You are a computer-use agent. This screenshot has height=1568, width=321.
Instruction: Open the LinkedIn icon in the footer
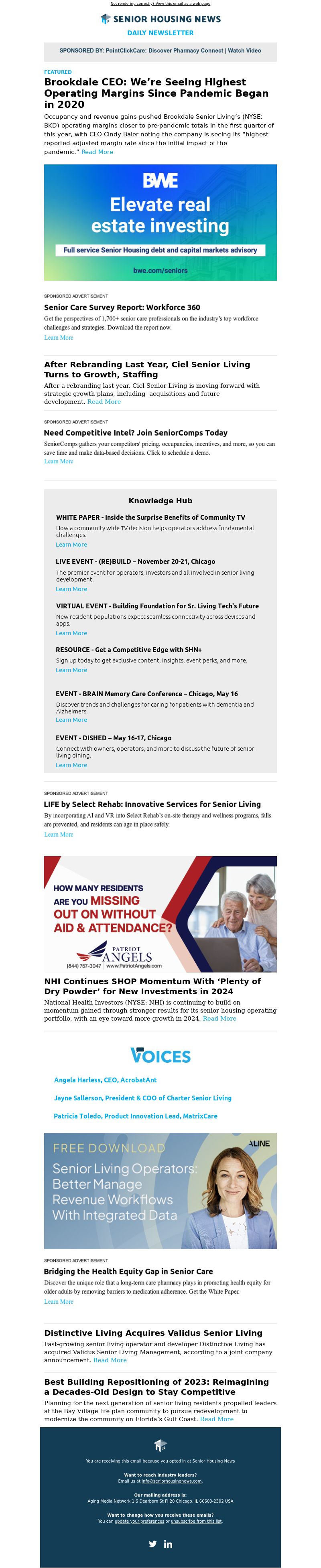point(168,1544)
